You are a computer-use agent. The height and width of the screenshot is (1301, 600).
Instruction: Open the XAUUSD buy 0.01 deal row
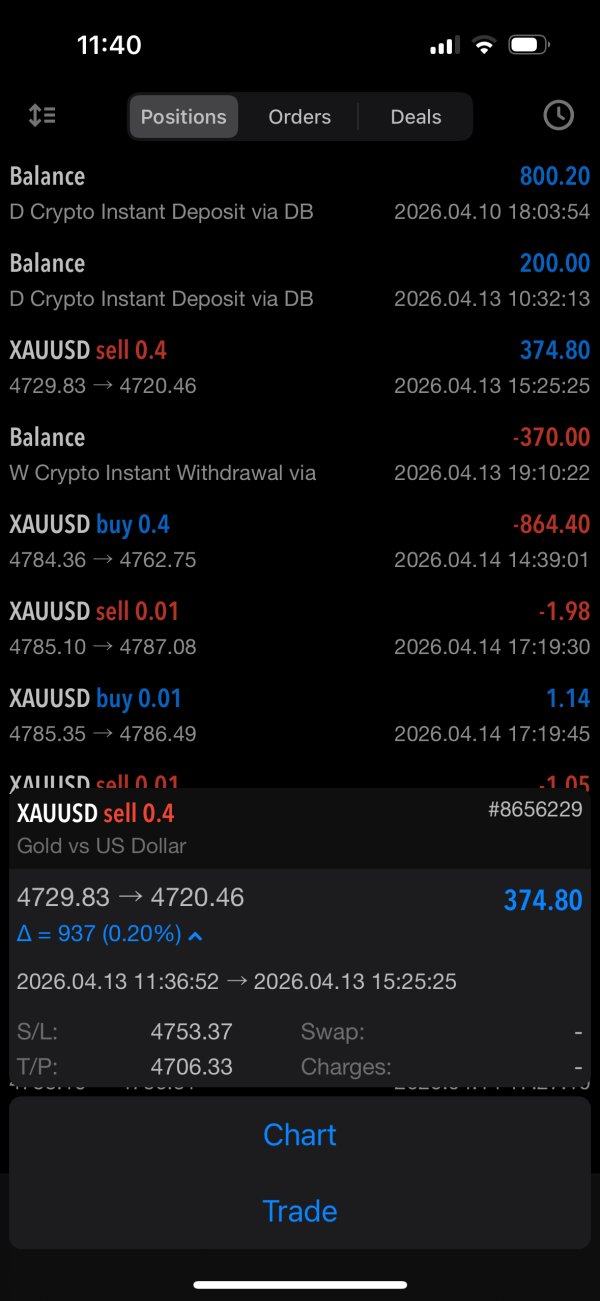coord(300,716)
